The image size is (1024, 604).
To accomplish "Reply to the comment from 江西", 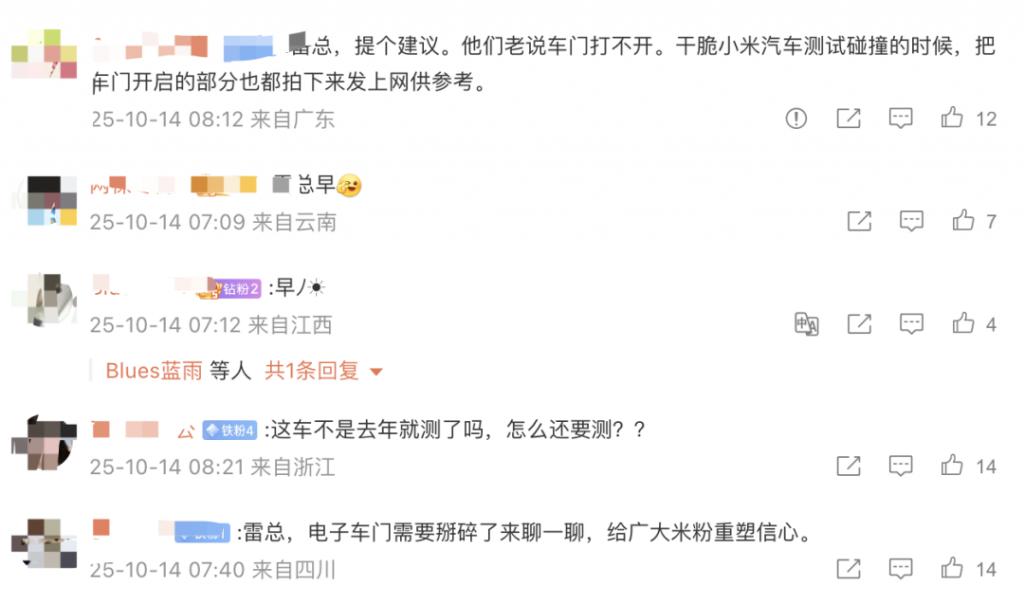I will [x=911, y=324].
